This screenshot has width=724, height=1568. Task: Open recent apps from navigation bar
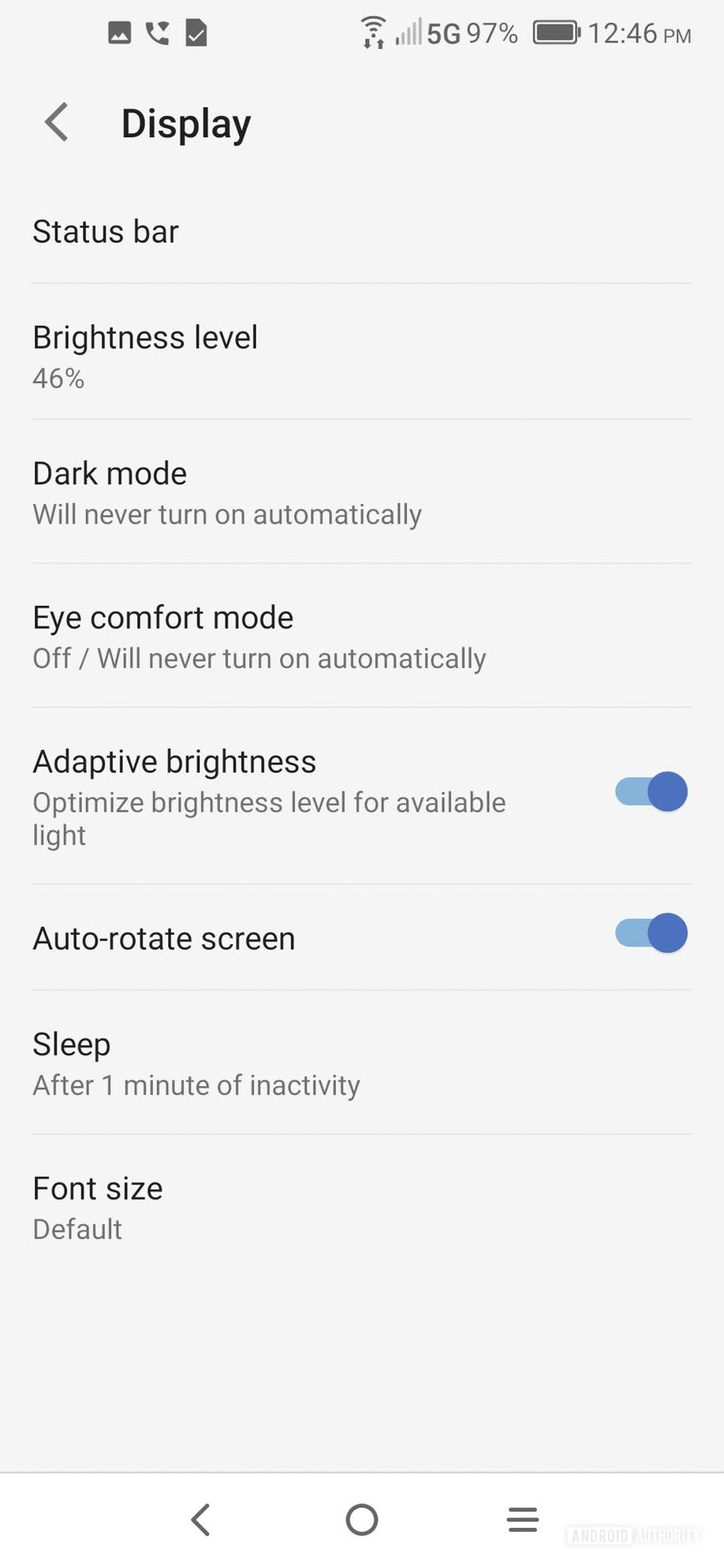(x=522, y=1520)
